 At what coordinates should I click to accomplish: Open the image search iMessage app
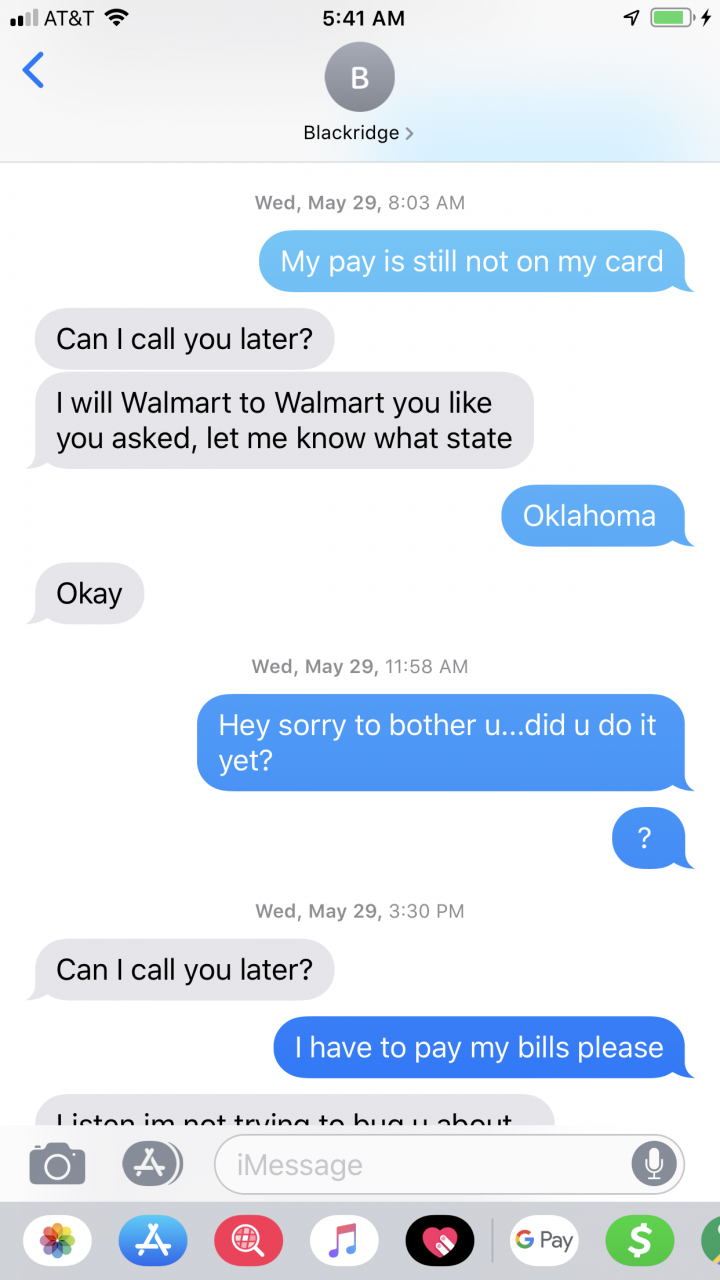248,1241
